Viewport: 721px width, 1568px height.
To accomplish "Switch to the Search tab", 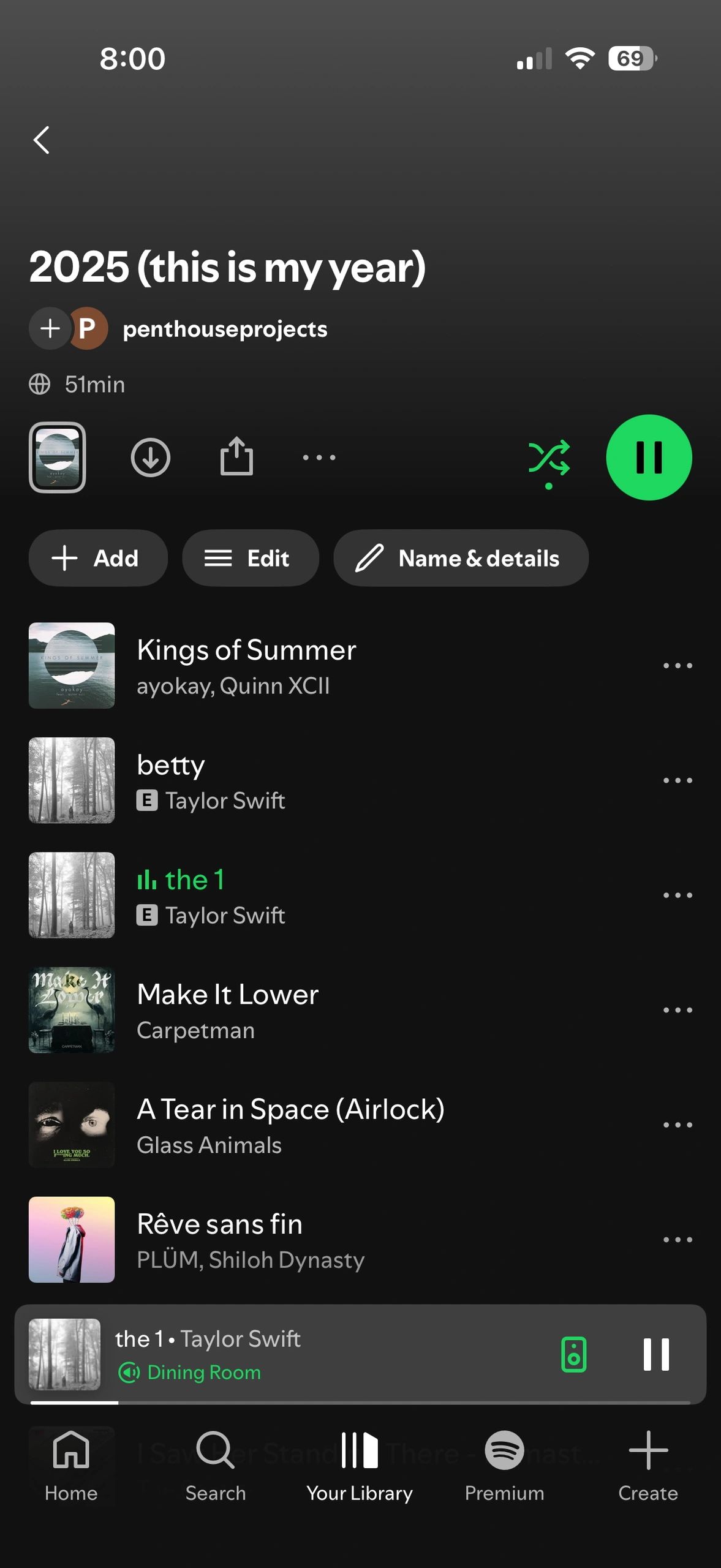I will click(x=216, y=1465).
